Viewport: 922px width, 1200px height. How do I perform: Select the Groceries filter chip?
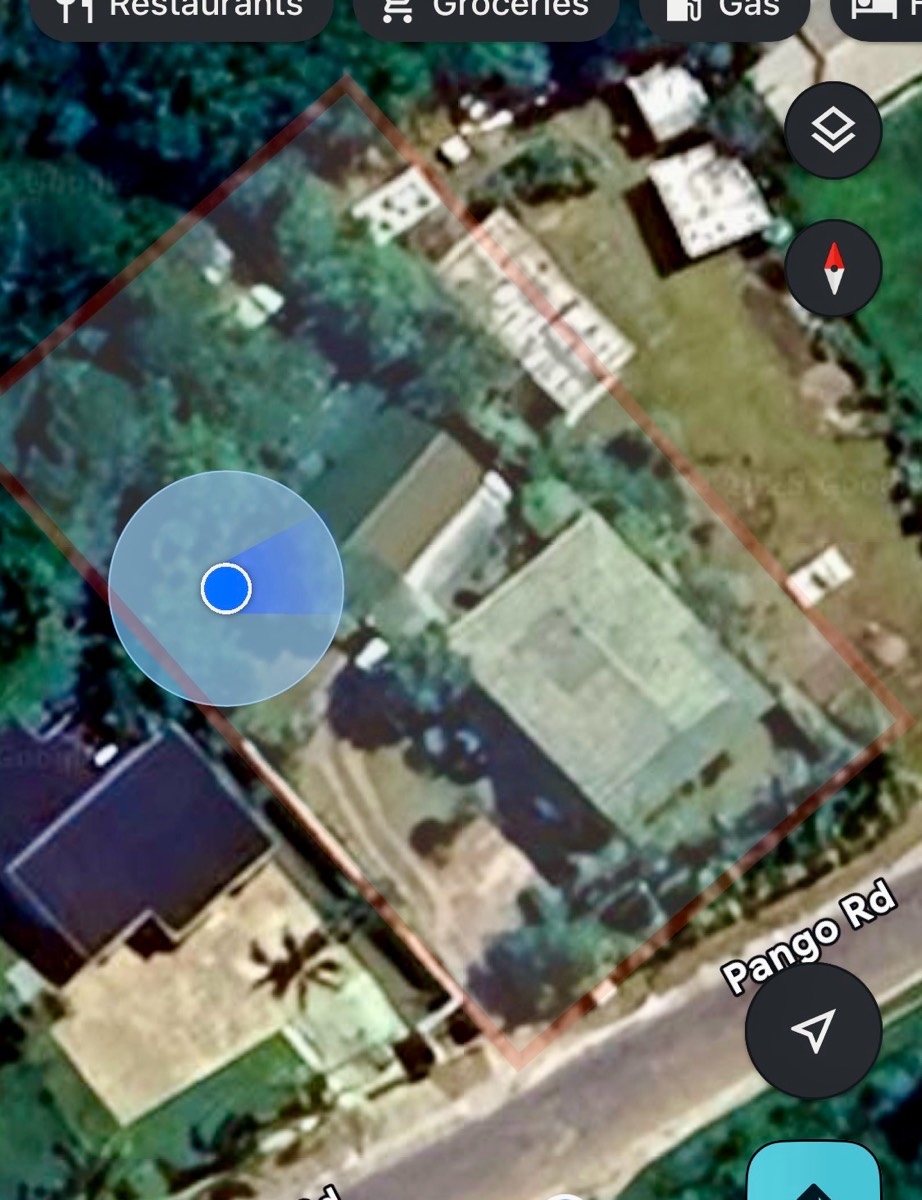coord(486,10)
